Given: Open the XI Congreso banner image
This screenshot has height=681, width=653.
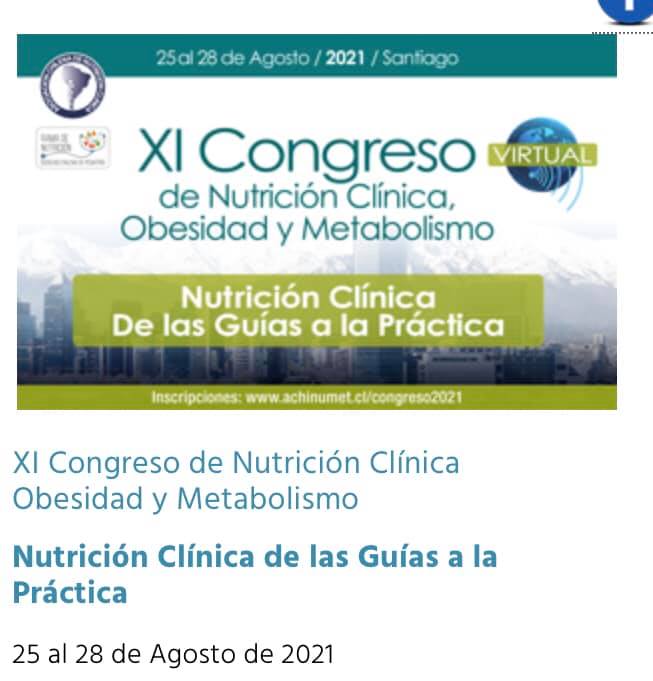Looking at the screenshot, I should (316, 222).
